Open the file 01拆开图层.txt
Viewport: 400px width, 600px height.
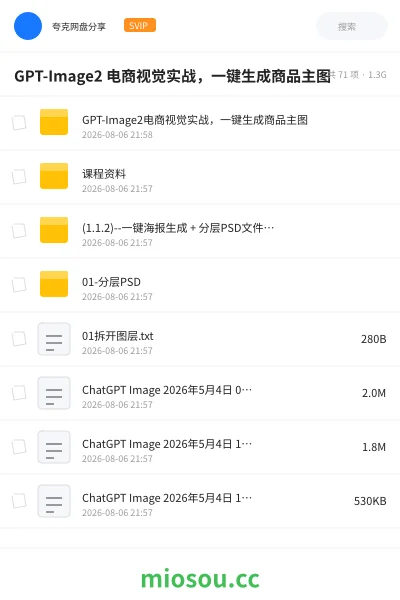(200, 339)
